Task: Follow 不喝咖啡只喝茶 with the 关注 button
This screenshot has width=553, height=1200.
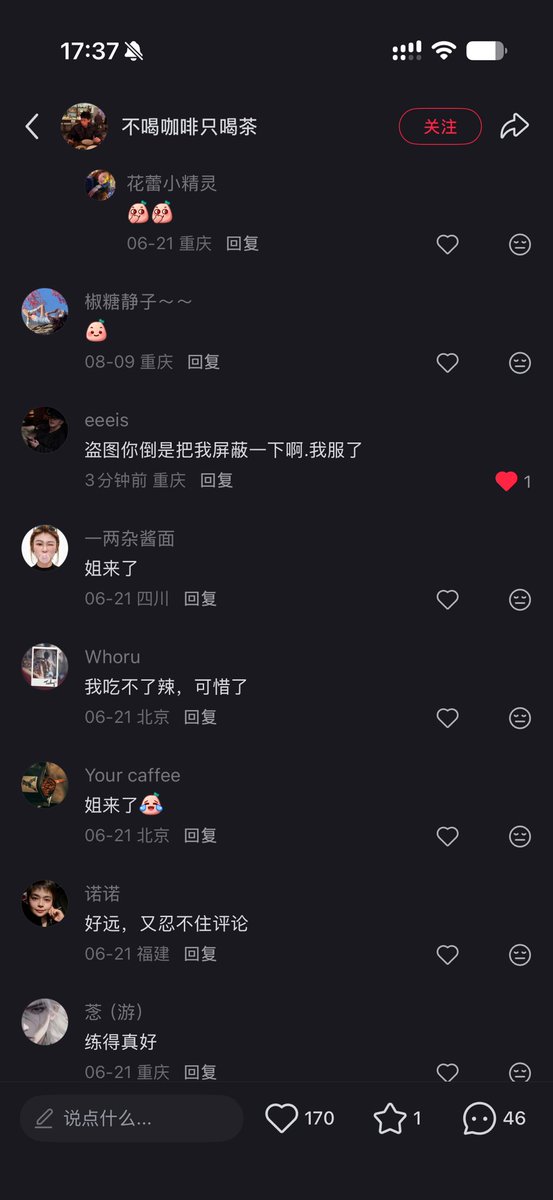Action: click(440, 127)
